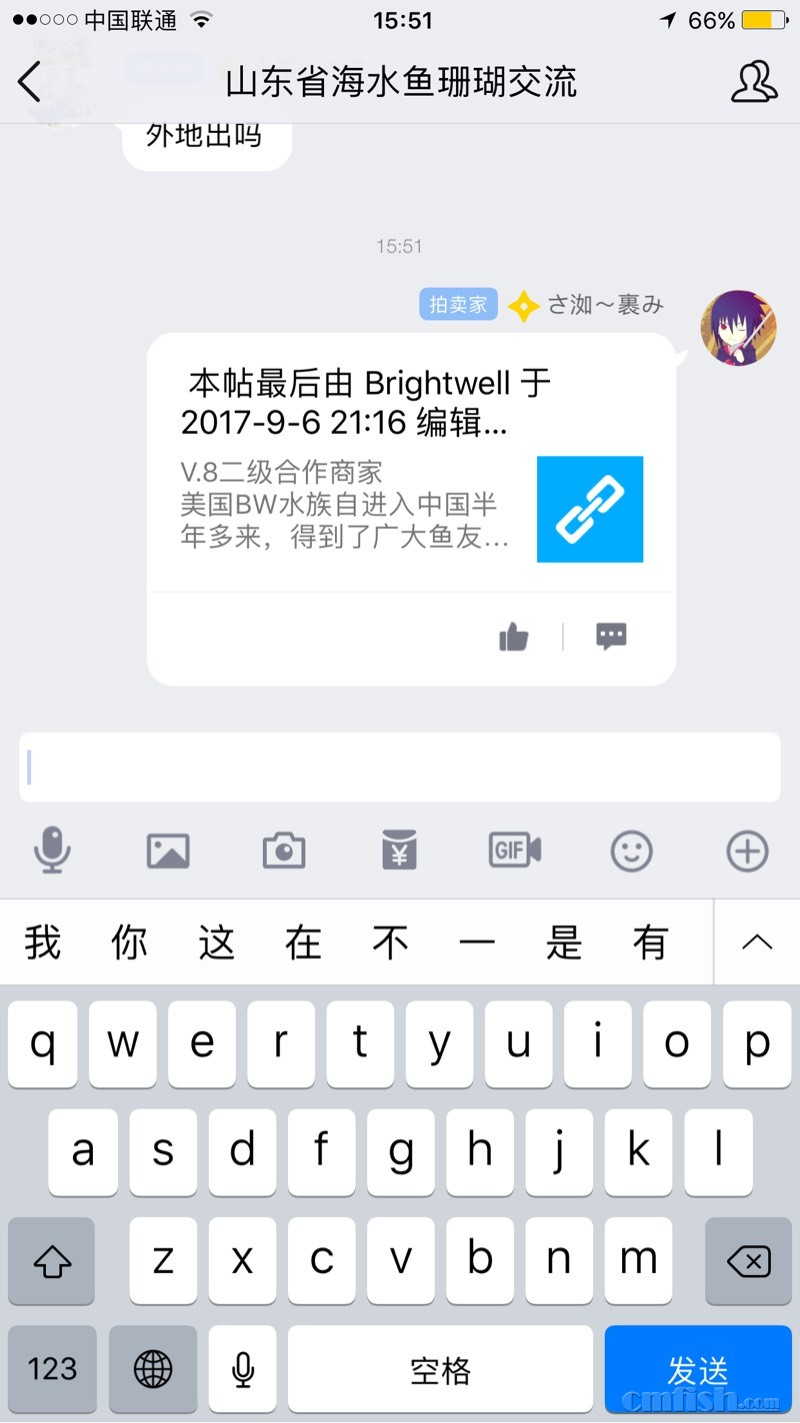Tap the message text input field

tap(399, 767)
